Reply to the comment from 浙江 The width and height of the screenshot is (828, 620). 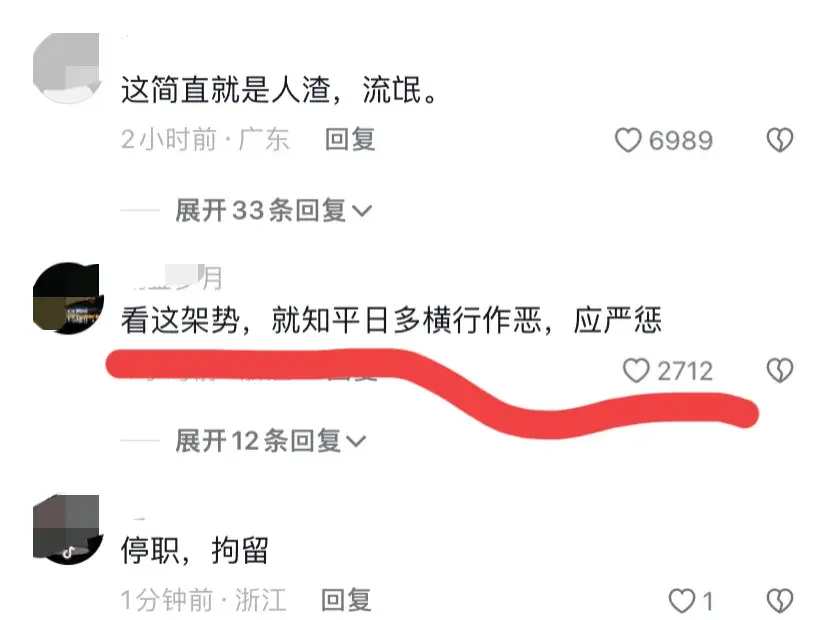tap(346, 600)
